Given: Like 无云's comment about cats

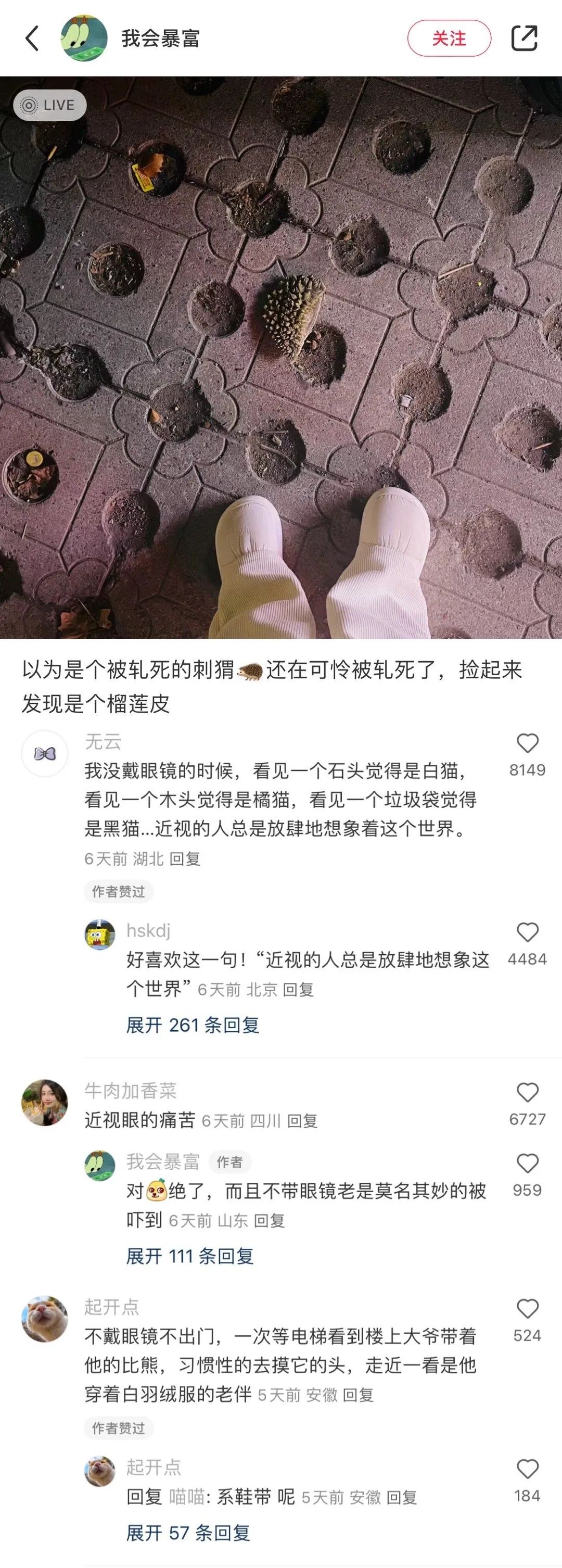Looking at the screenshot, I should tap(527, 744).
